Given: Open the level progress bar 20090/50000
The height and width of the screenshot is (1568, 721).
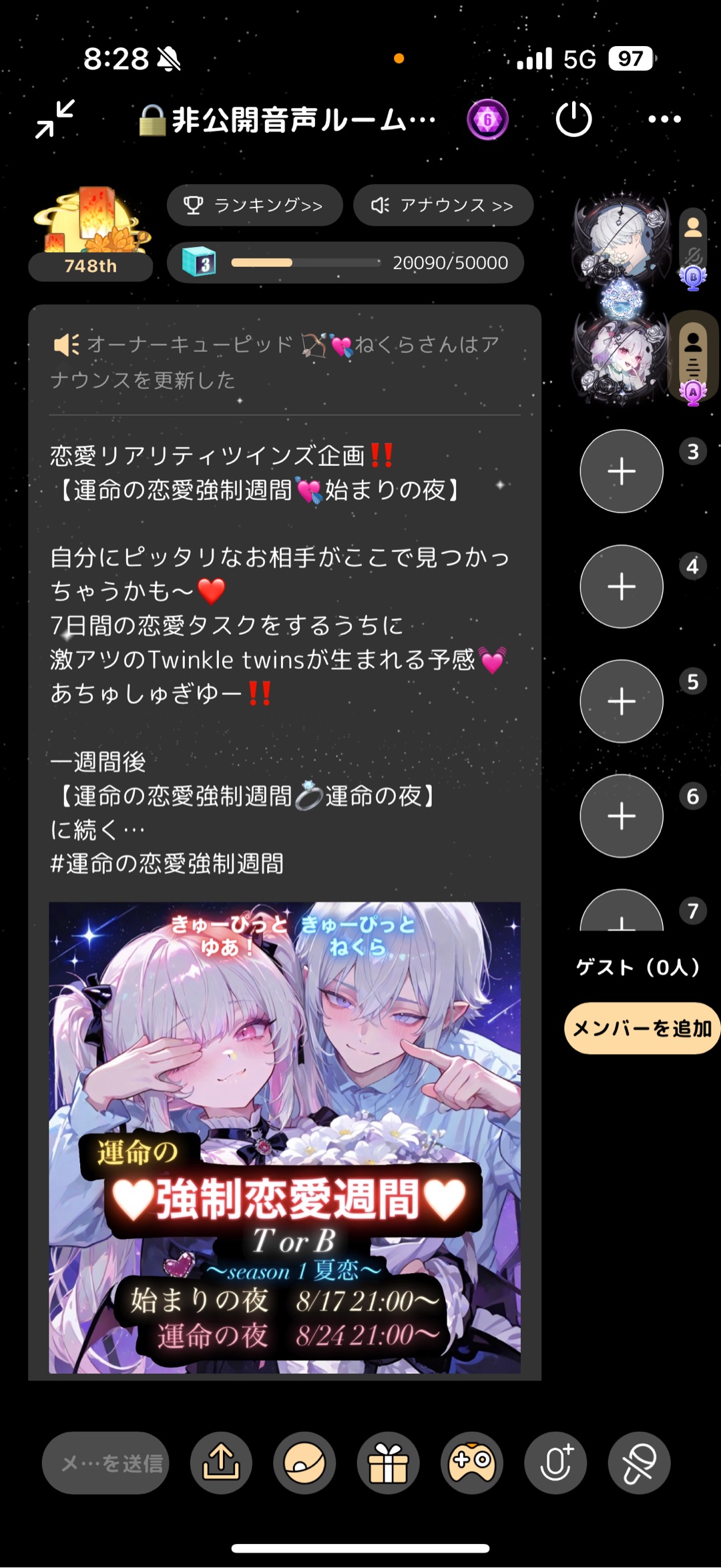Looking at the screenshot, I should click(345, 262).
